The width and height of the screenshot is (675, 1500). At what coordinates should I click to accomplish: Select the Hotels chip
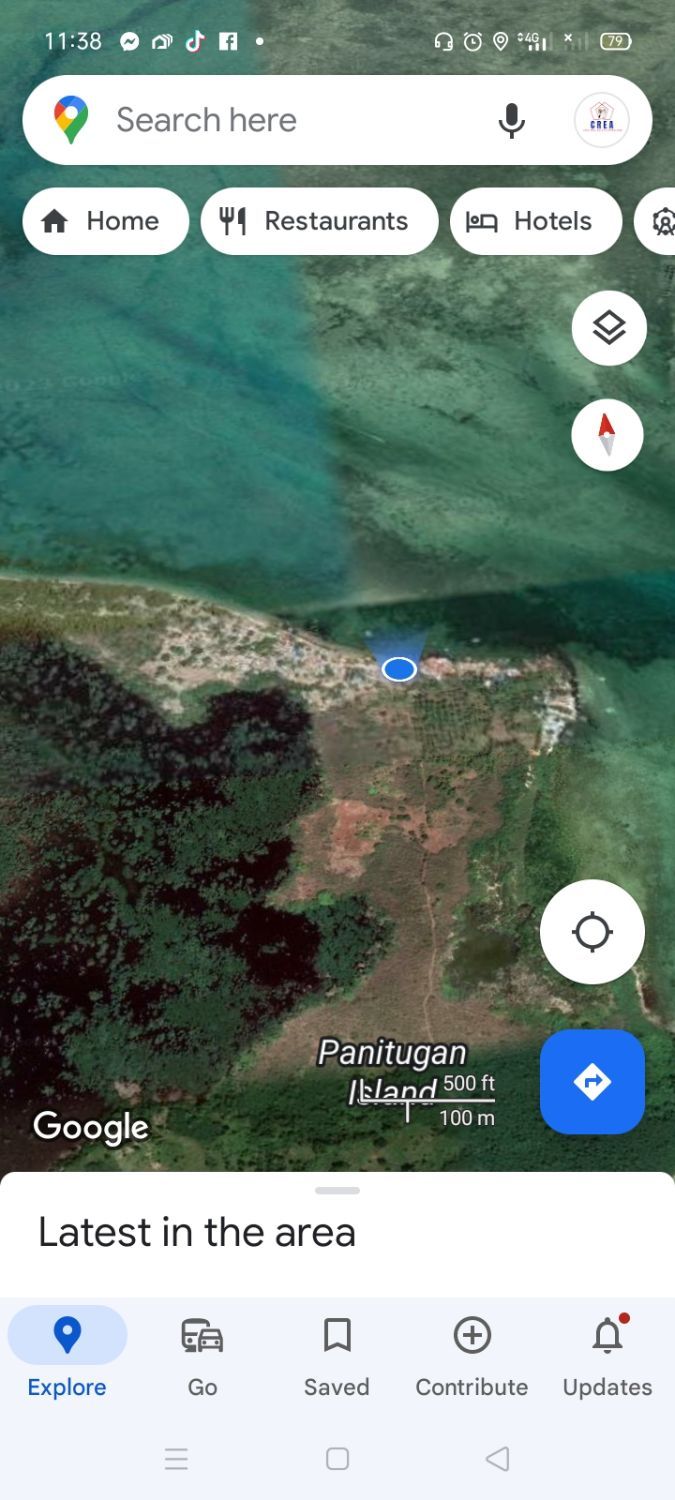coord(535,221)
